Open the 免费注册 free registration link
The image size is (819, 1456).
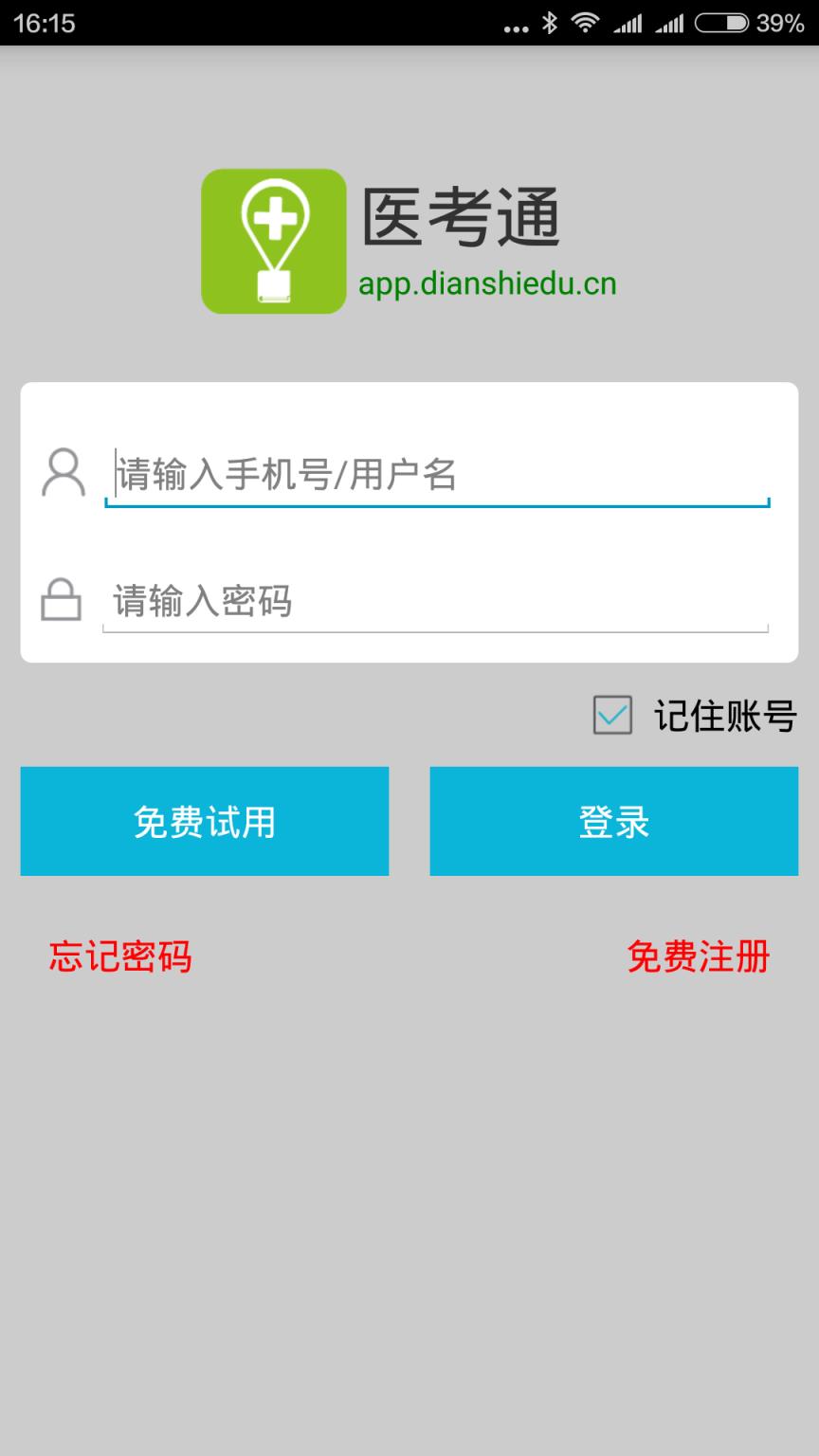pos(698,958)
